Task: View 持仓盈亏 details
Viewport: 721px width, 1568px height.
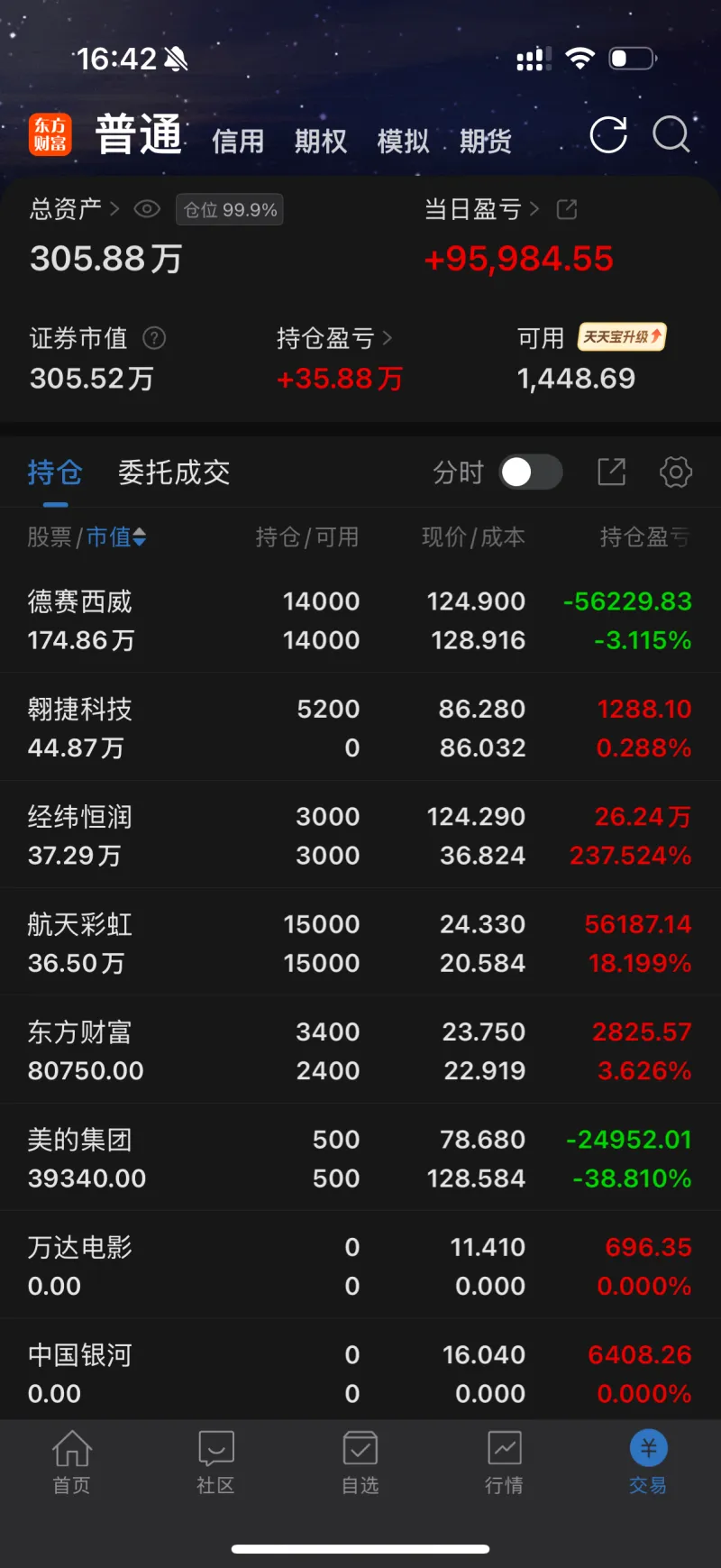Action: tap(334, 338)
